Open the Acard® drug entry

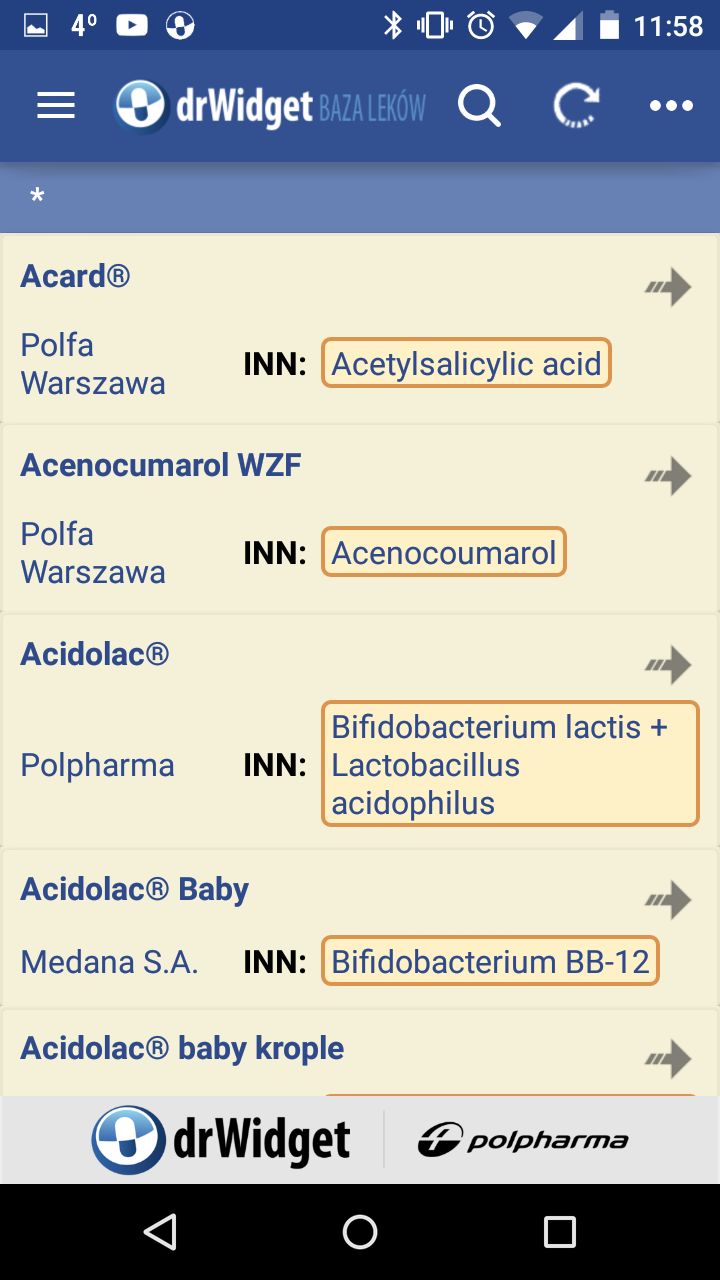tap(360, 329)
